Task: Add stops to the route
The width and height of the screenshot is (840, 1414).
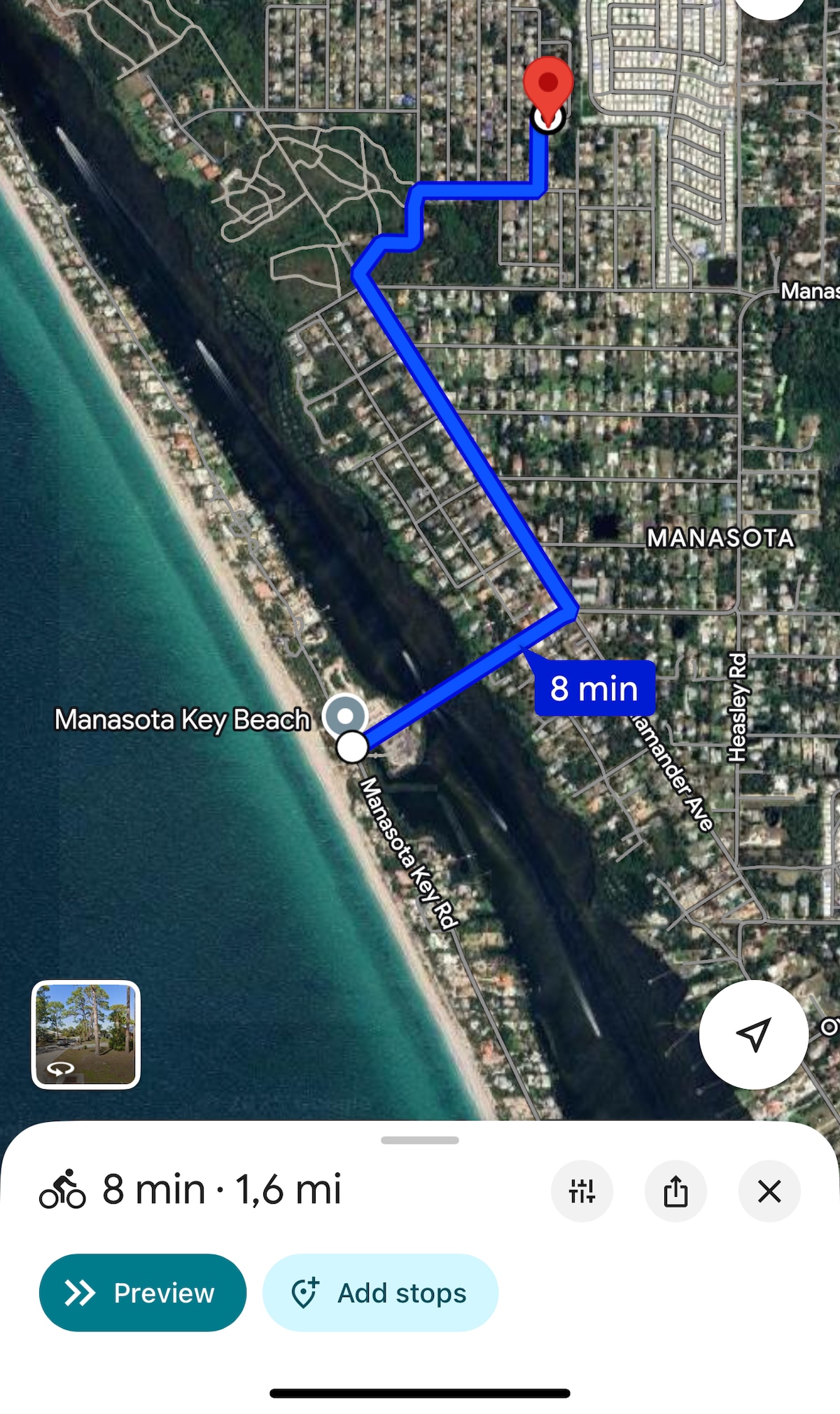Action: [380, 1292]
